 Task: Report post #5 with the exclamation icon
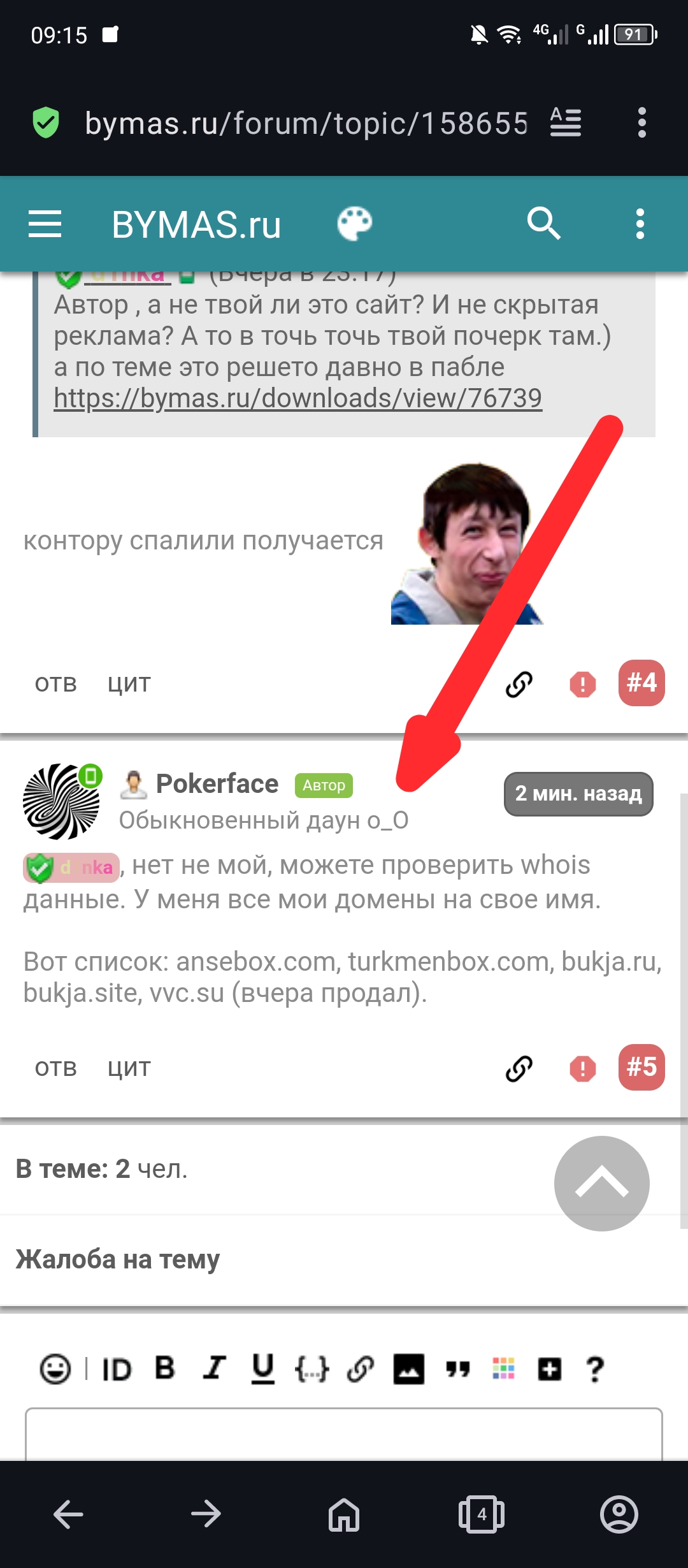coord(582,1069)
